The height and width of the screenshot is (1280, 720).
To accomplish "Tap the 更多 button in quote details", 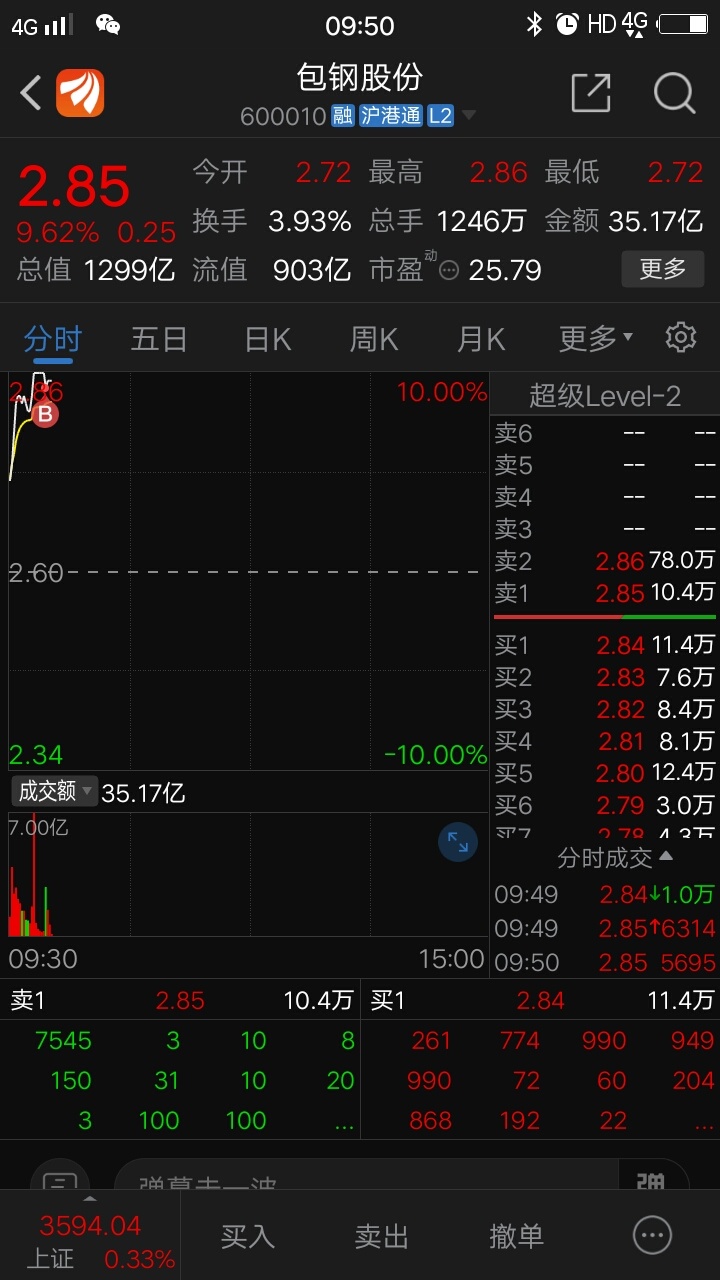I will (x=662, y=268).
